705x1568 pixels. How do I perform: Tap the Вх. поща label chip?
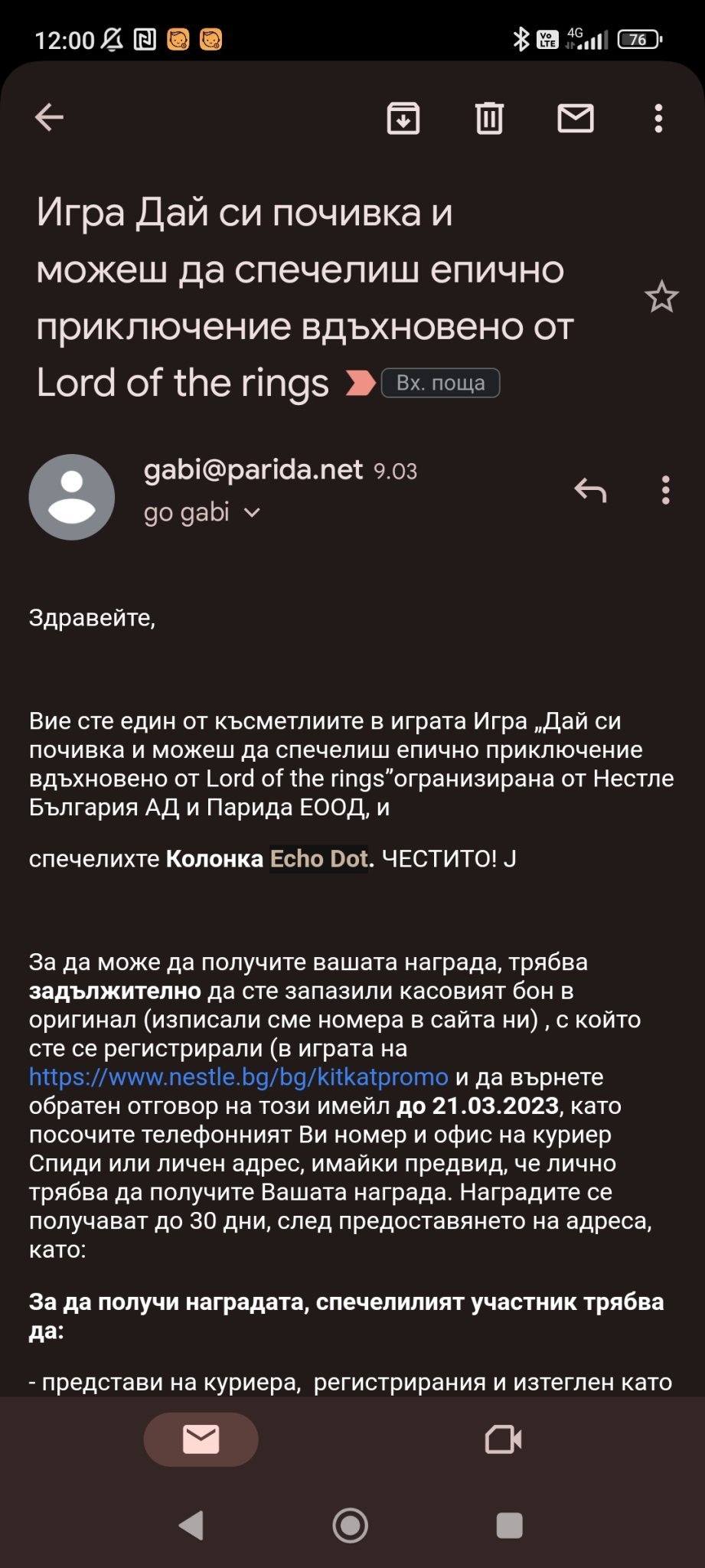pos(441,383)
